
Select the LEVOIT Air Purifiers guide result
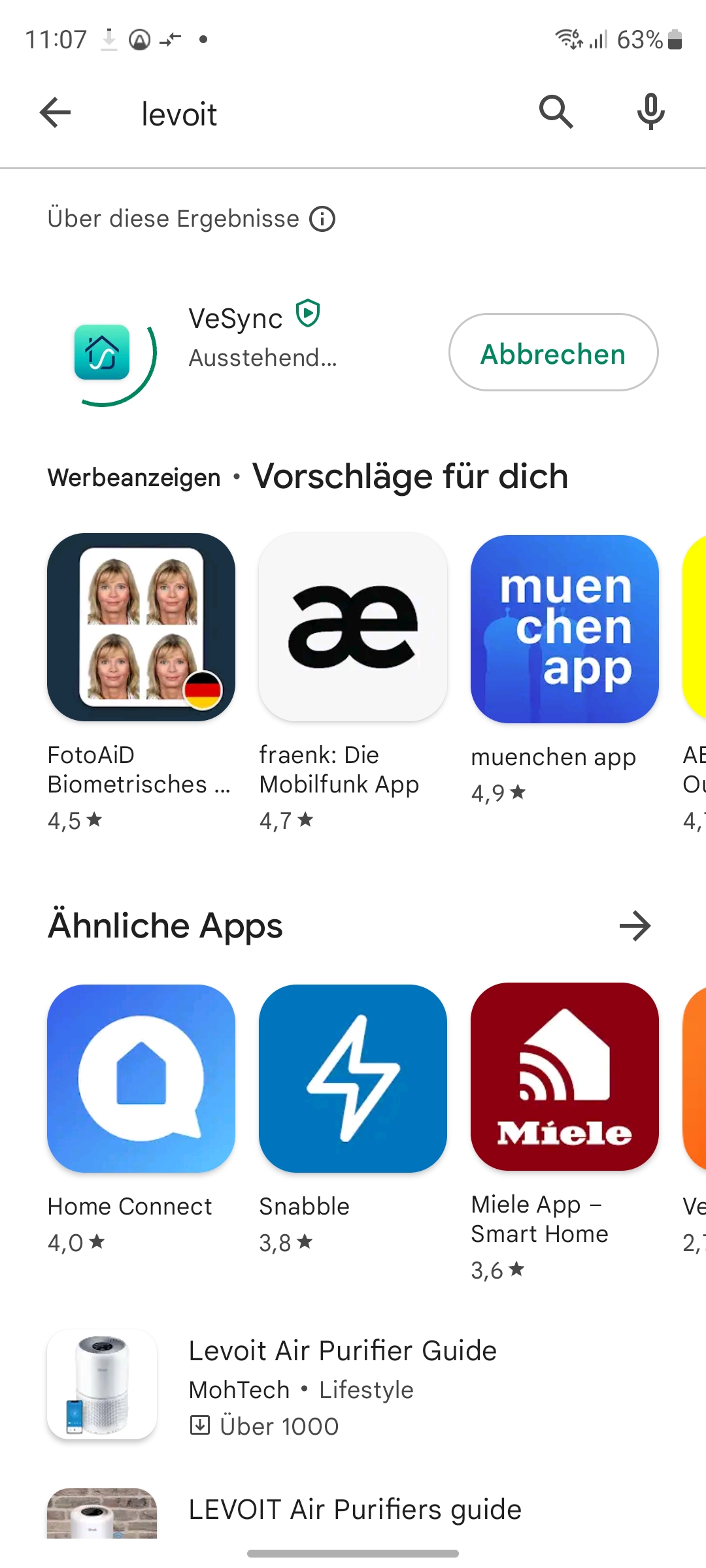354,1511
